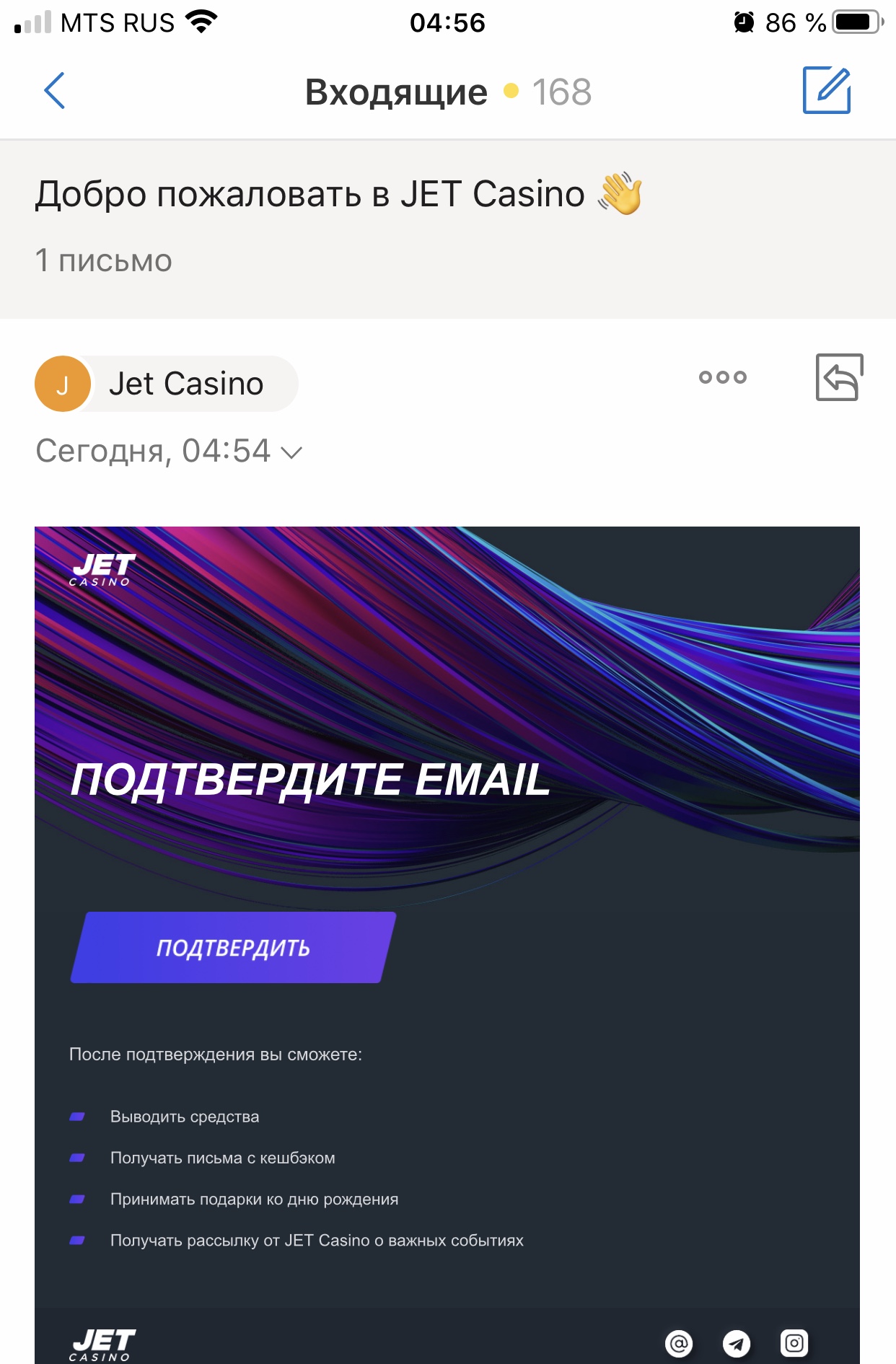Viewport: 896px width, 1364px height.
Task: Expand message details next to Сегодня, 04:54
Action: [291, 453]
